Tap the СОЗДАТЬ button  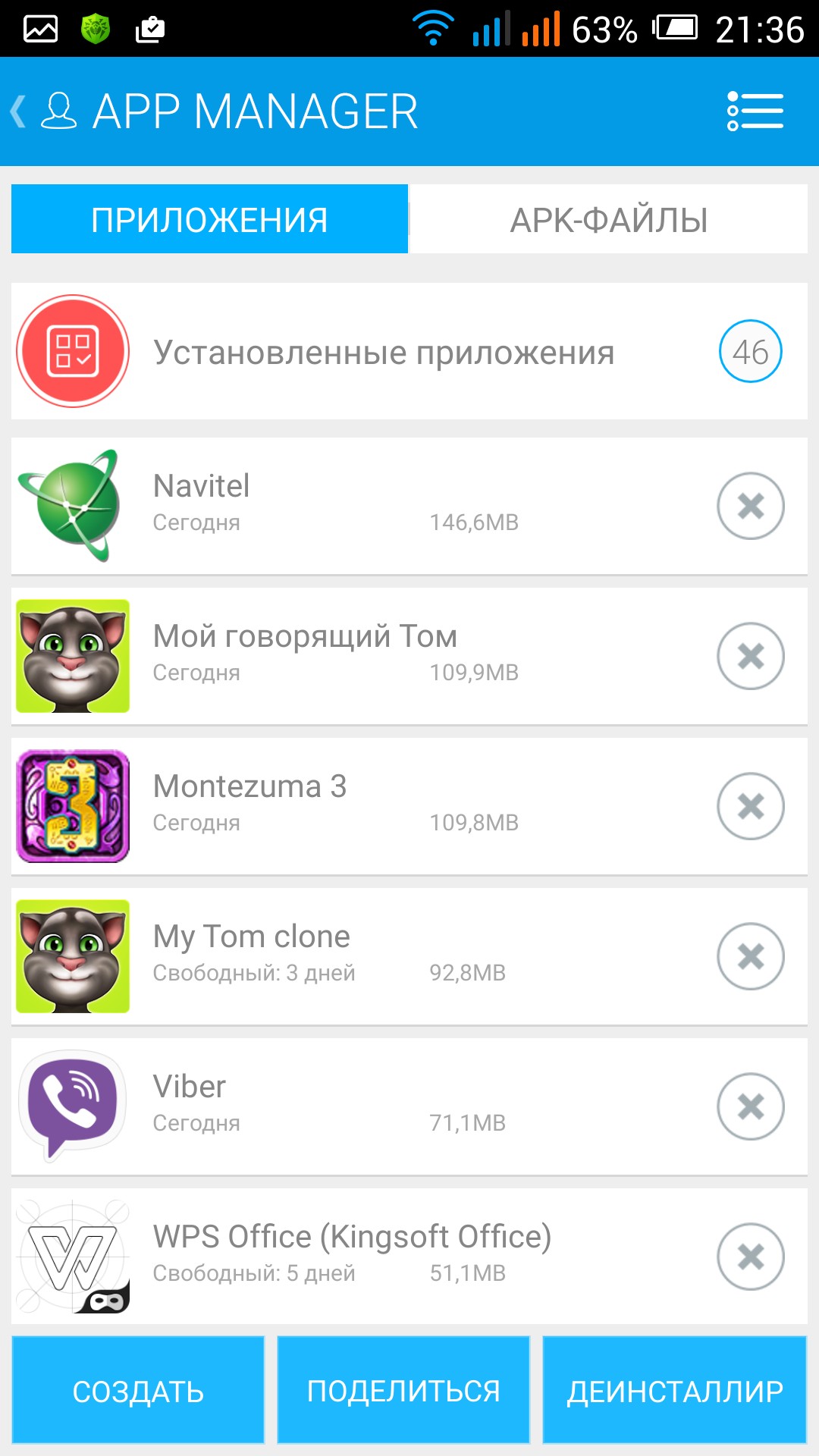tap(138, 1391)
